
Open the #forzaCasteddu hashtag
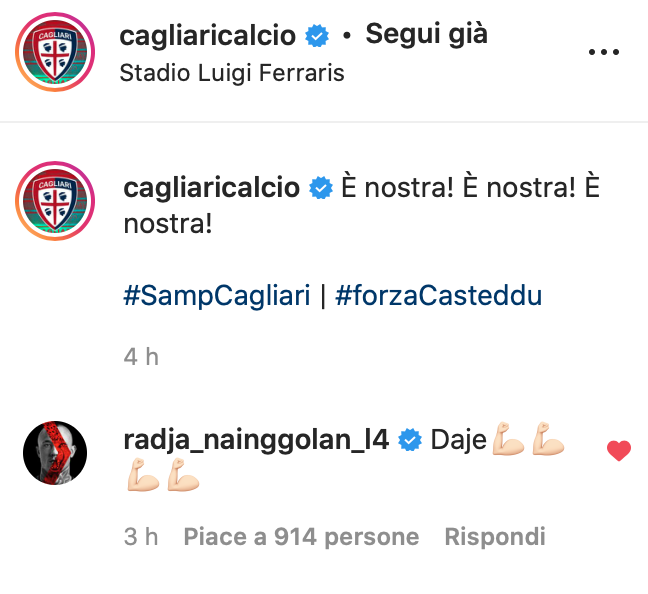point(439,297)
